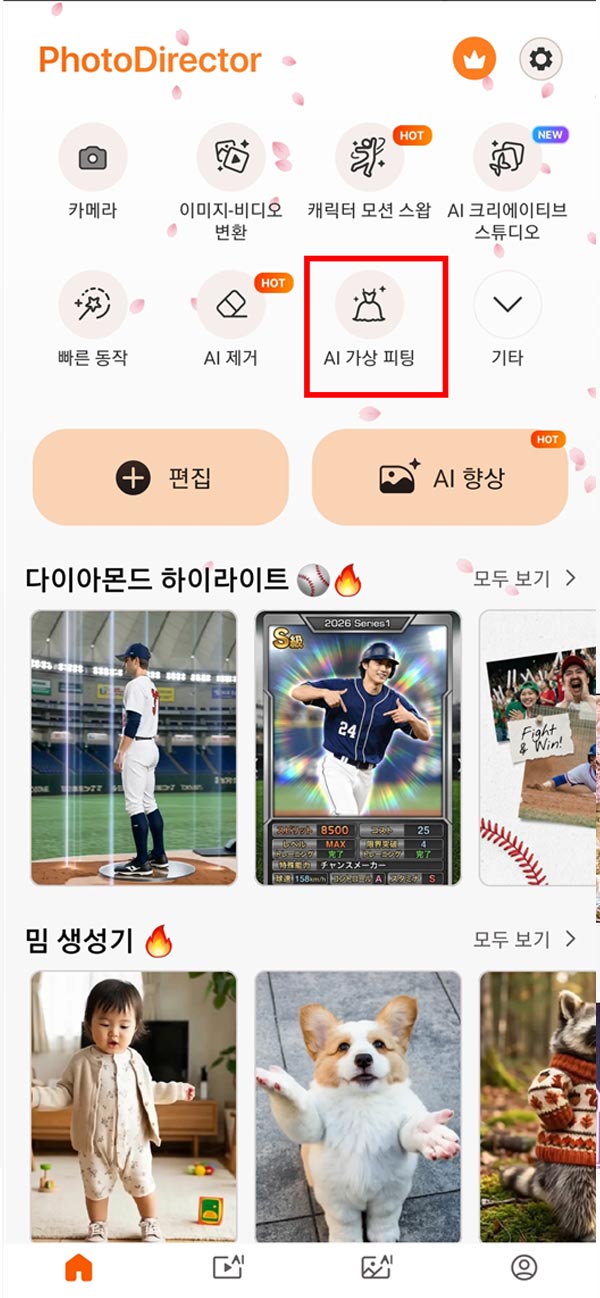The image size is (600, 1298).
Task: Open the premium crown icon
Action: coord(474,60)
